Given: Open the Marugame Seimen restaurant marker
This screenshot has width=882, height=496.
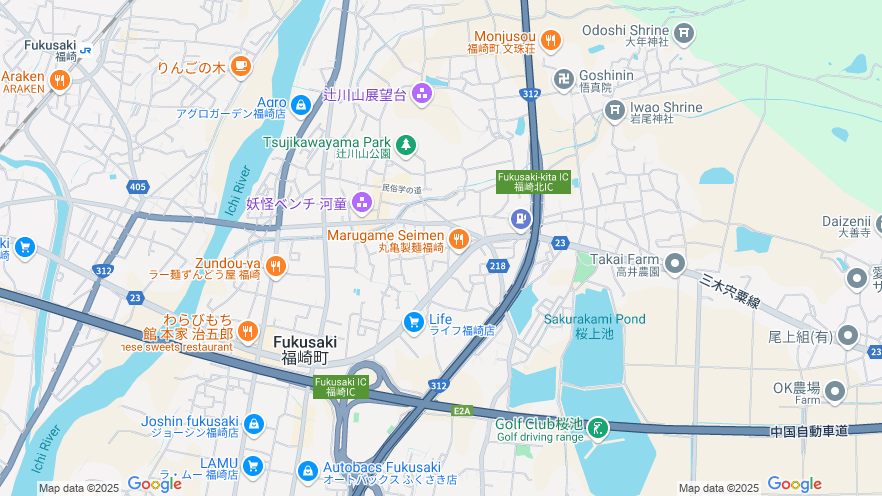Looking at the screenshot, I should coord(458,238).
